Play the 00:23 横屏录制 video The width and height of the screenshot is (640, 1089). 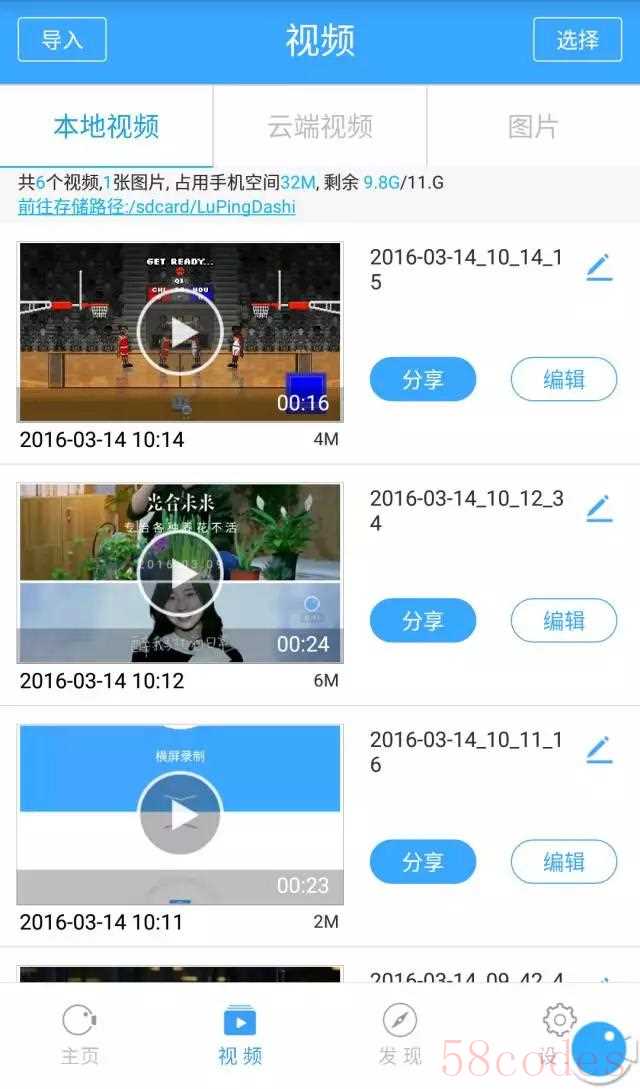180,815
